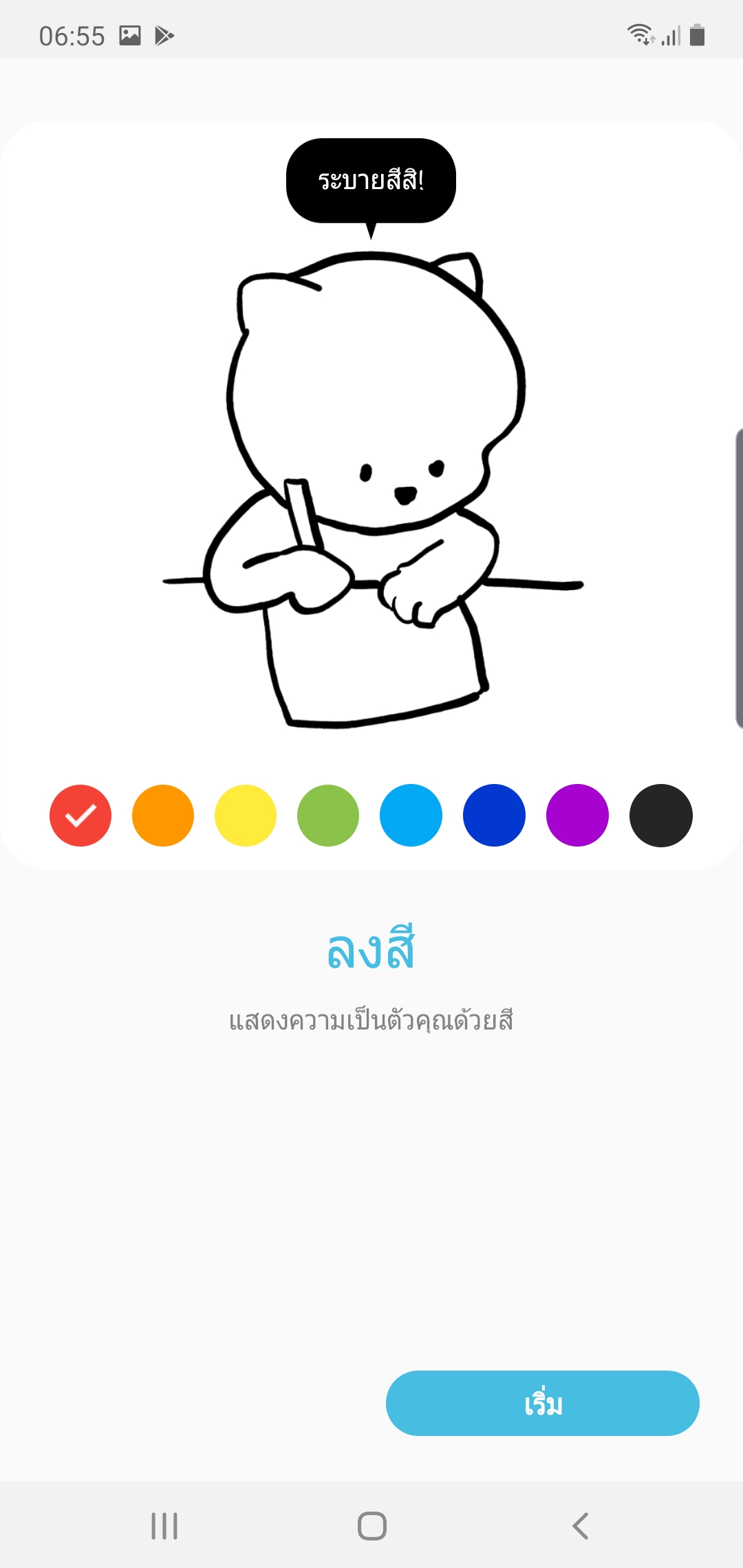Choose the light blue color swatch
The image size is (743, 1568).
pos(411,816)
